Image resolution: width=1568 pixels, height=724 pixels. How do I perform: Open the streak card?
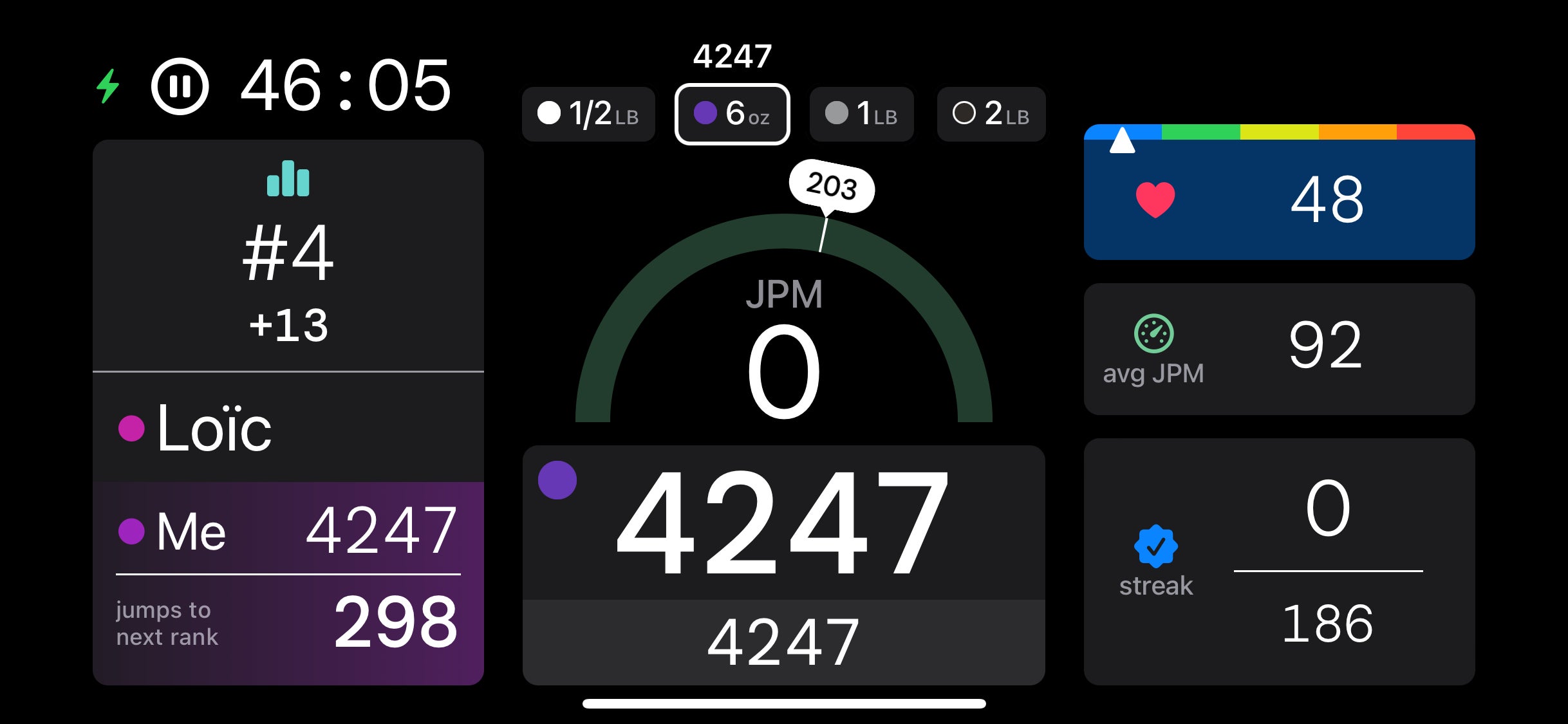(x=1279, y=561)
